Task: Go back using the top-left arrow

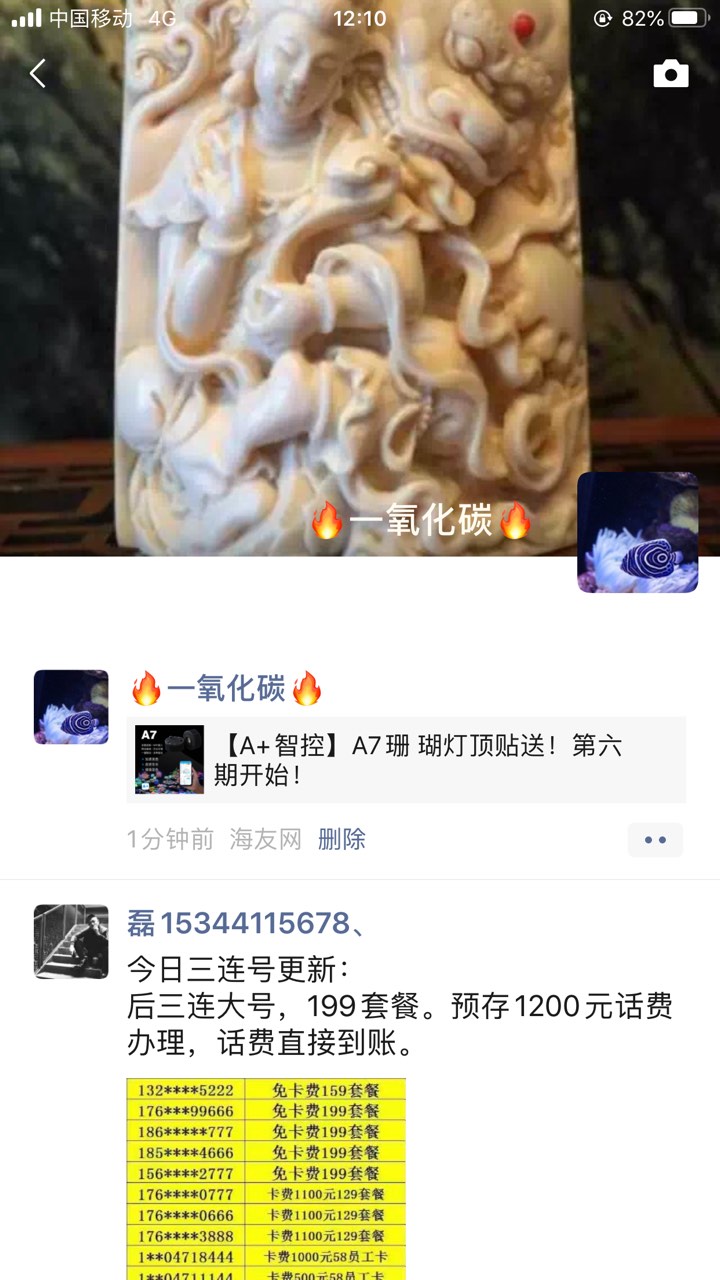Action: point(38,73)
